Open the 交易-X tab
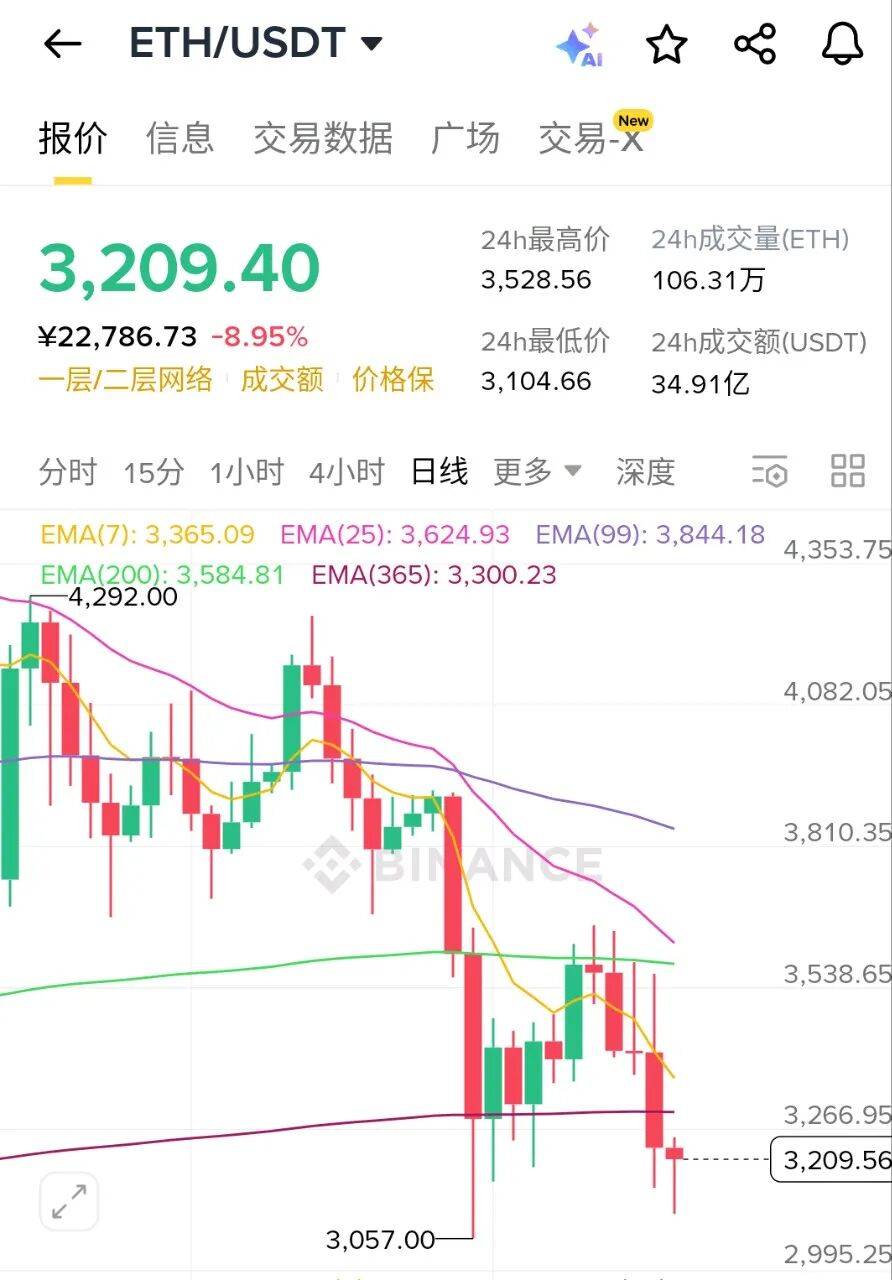This screenshot has height=1280, width=892. (x=592, y=138)
